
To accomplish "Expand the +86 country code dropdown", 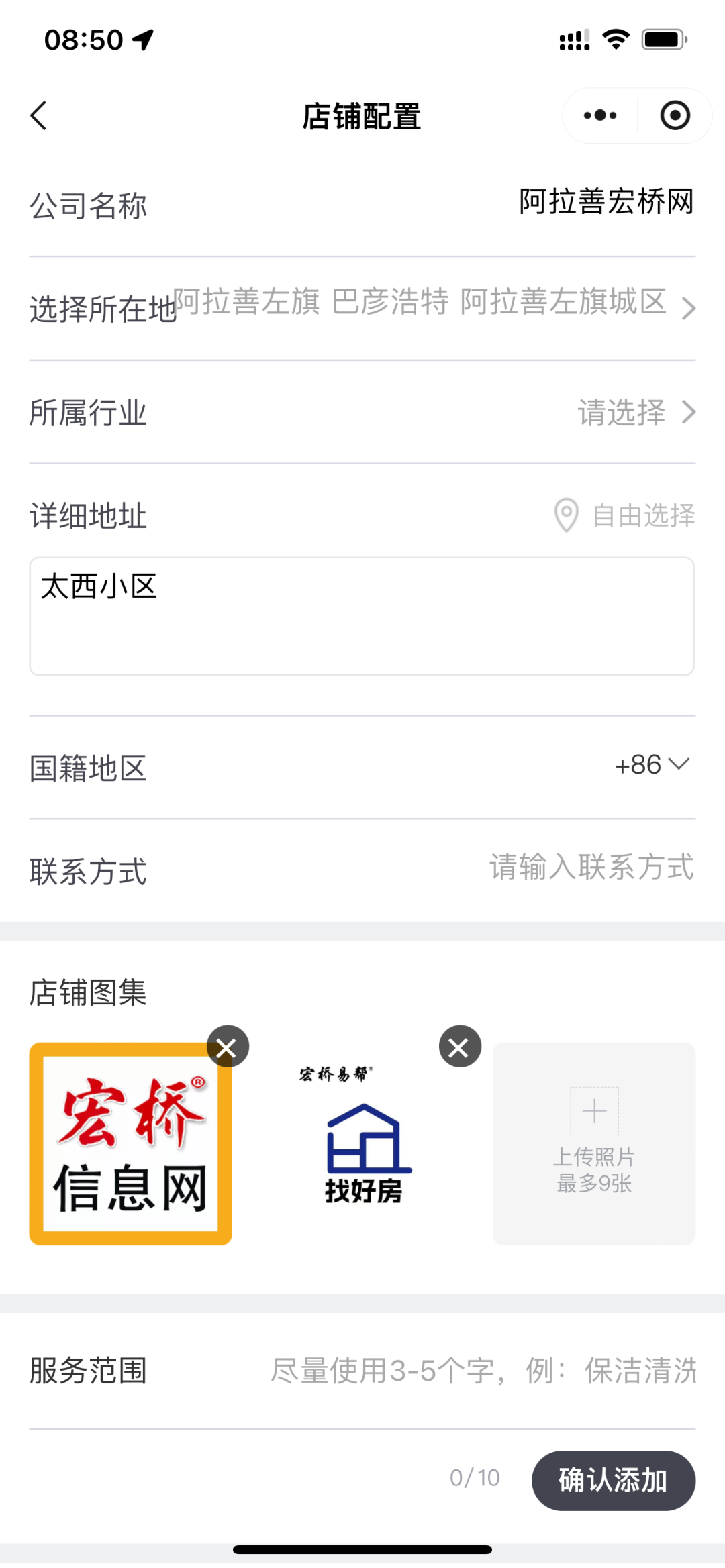I will pyautogui.click(x=651, y=764).
